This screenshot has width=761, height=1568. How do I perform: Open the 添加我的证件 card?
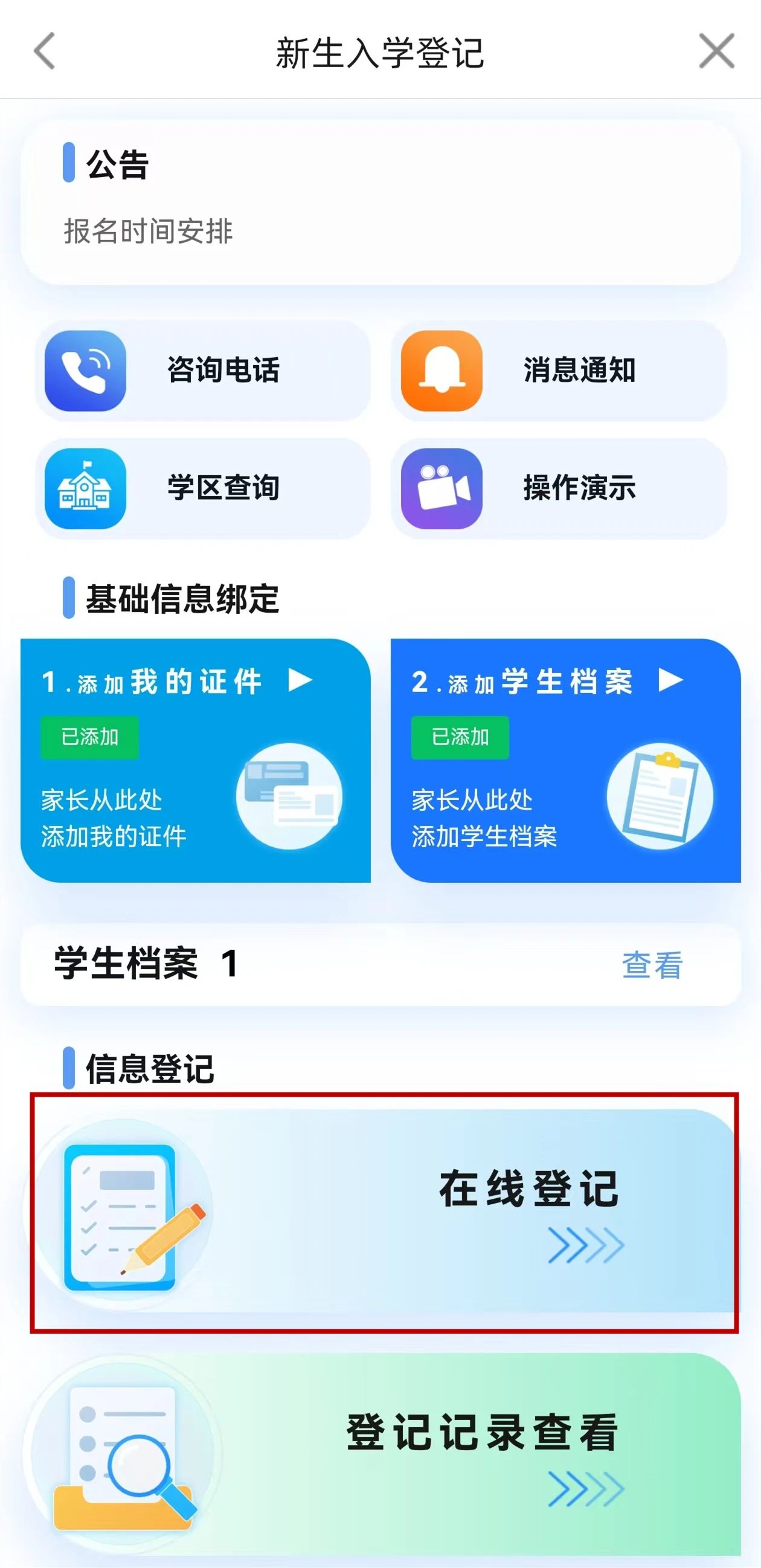click(x=195, y=760)
